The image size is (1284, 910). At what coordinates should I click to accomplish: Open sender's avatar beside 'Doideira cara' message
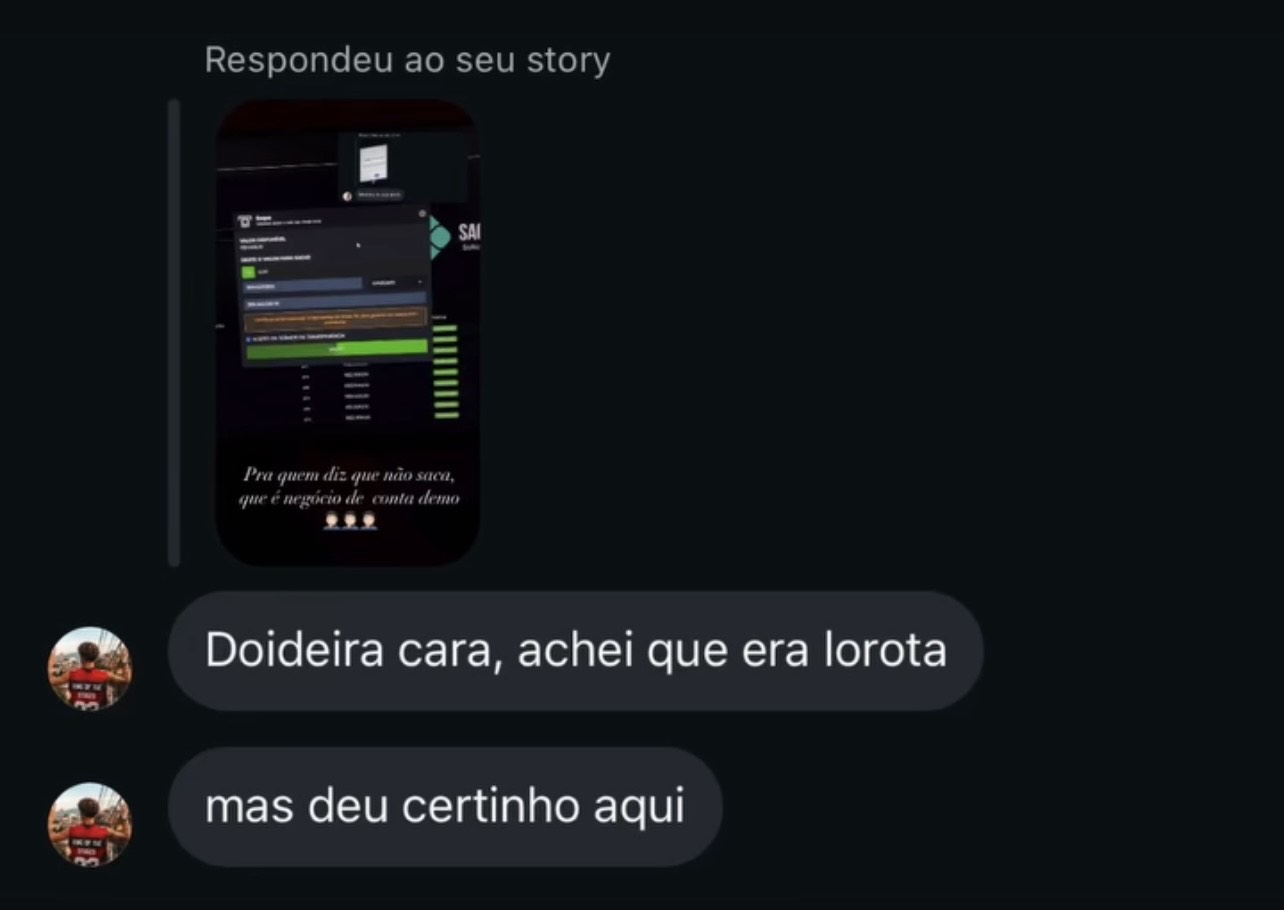90,668
